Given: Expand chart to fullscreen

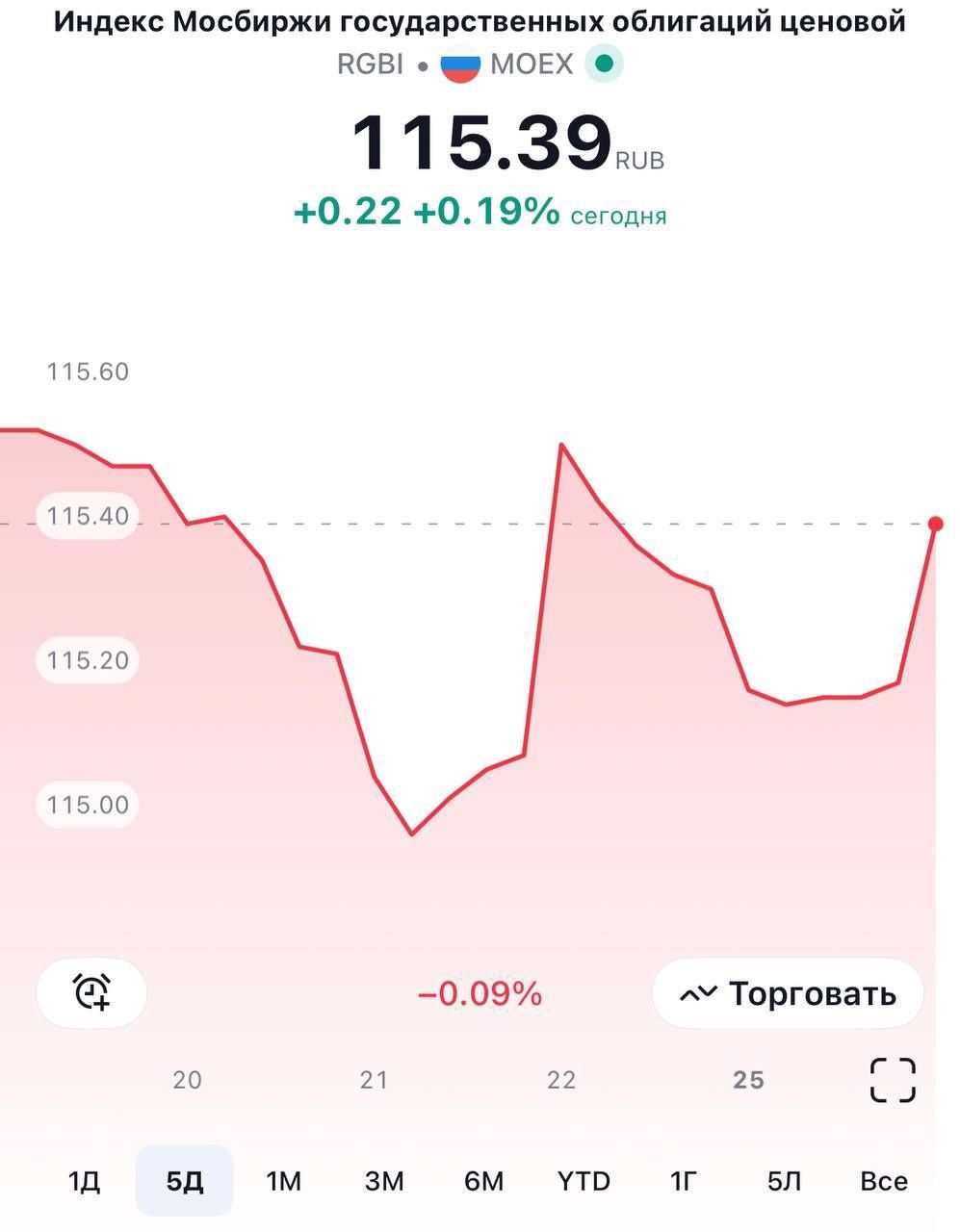Looking at the screenshot, I should tap(892, 1079).
